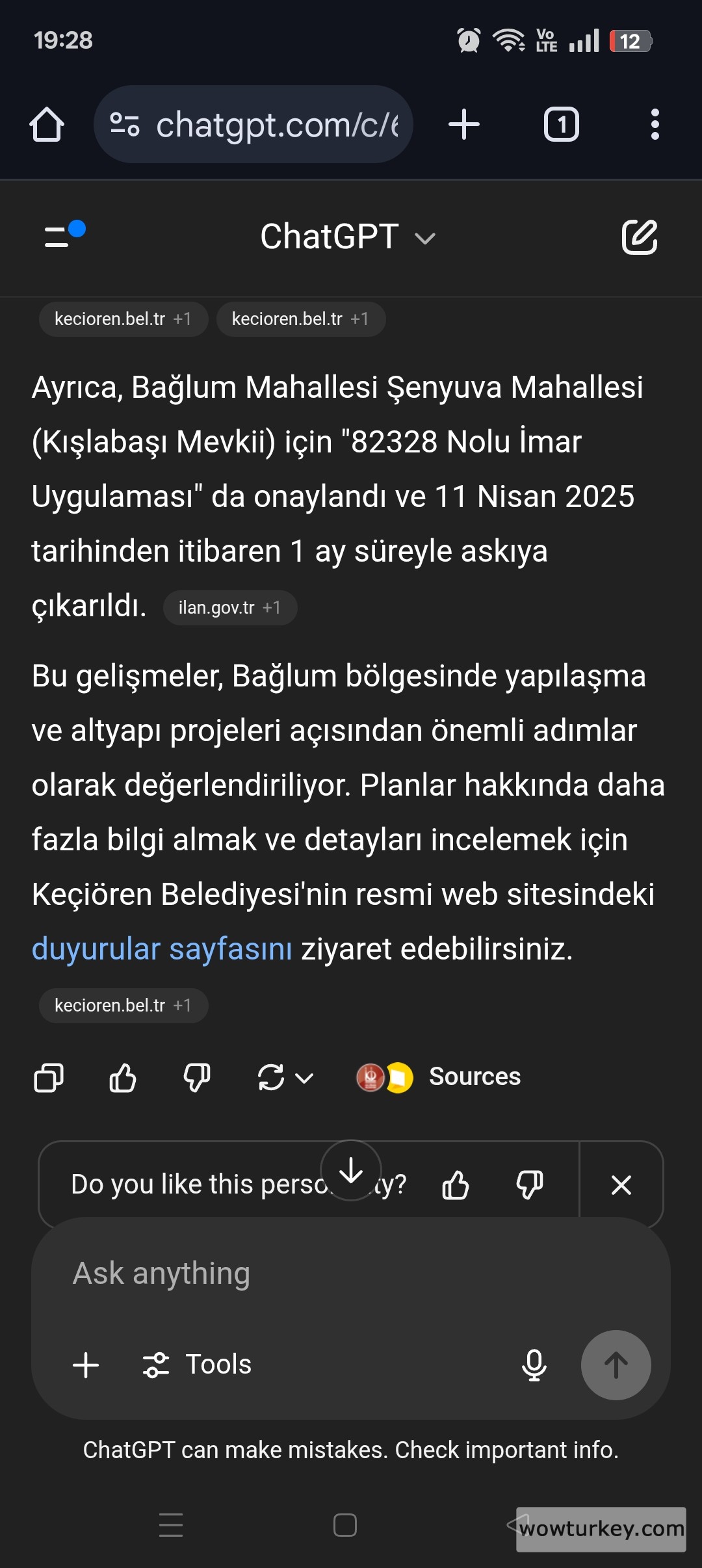This screenshot has height=1568, width=702.
Task: Give the response a thumbs up
Action: click(122, 1077)
